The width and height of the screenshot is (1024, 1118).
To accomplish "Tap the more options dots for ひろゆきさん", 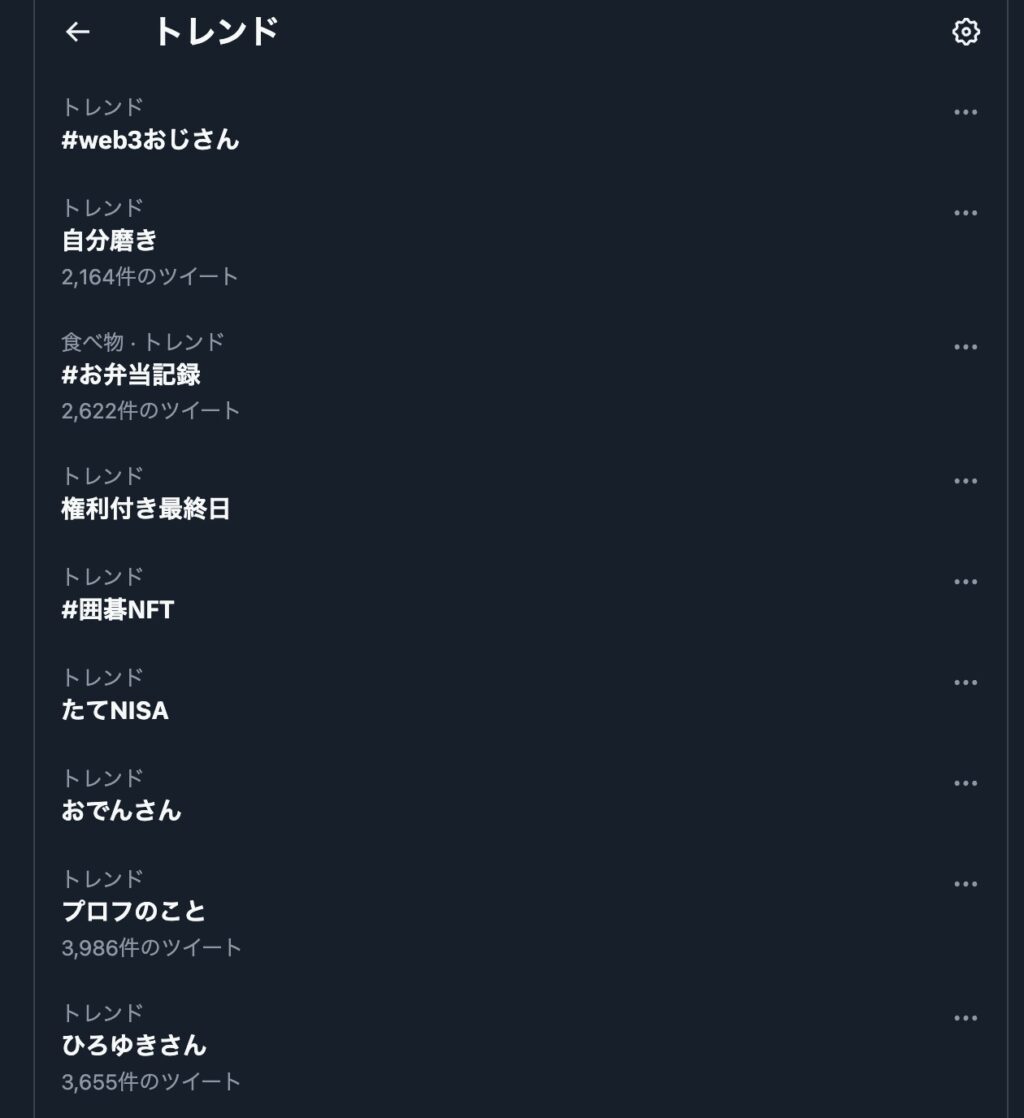I will coord(965,1018).
